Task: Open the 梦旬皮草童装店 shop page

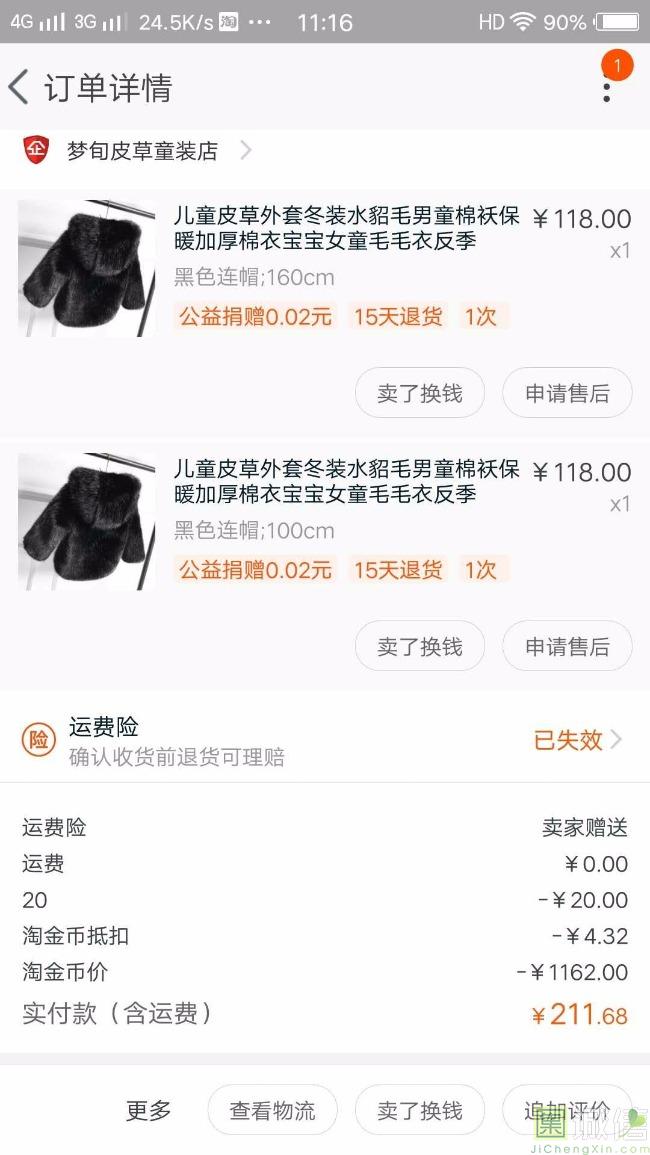Action: tap(142, 151)
